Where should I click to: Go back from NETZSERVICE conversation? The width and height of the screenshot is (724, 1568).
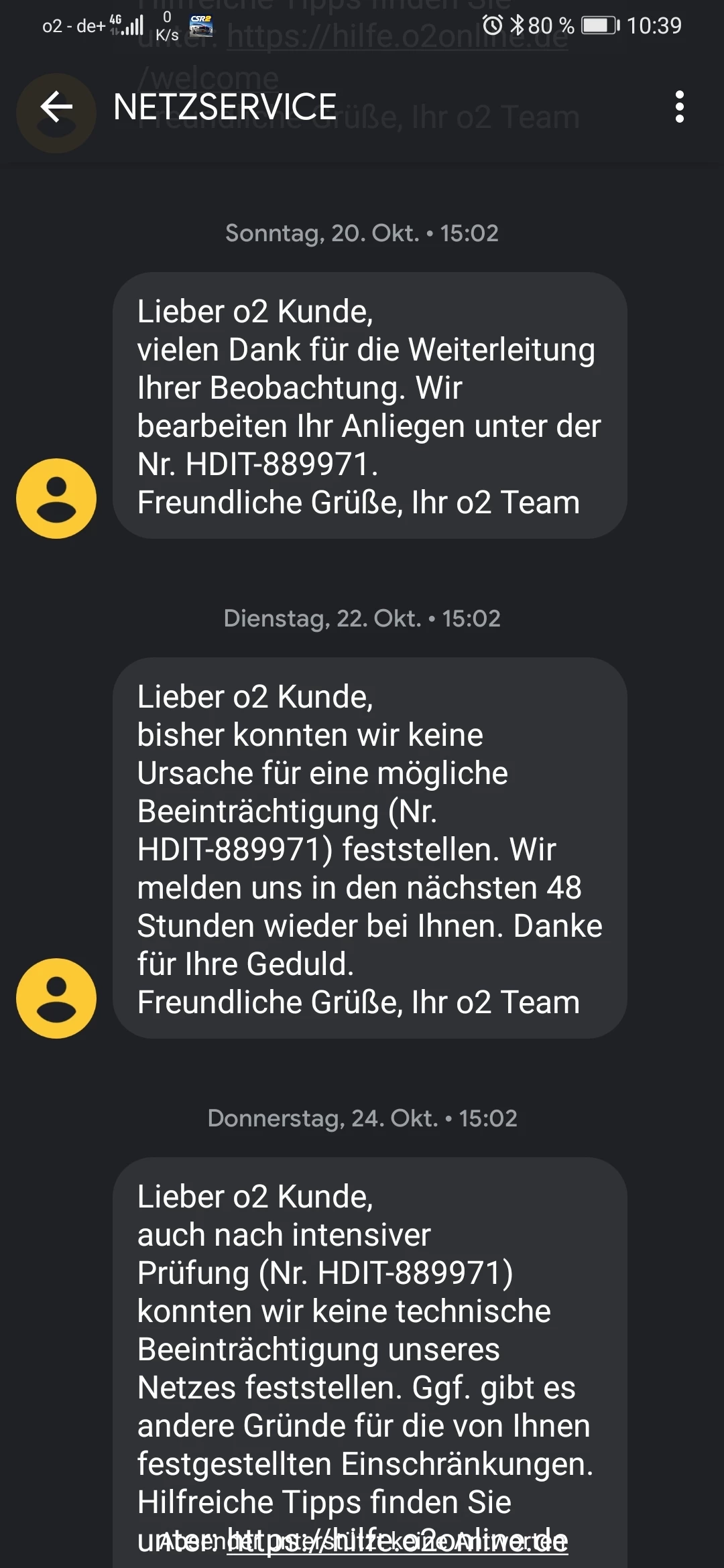pyautogui.click(x=56, y=107)
